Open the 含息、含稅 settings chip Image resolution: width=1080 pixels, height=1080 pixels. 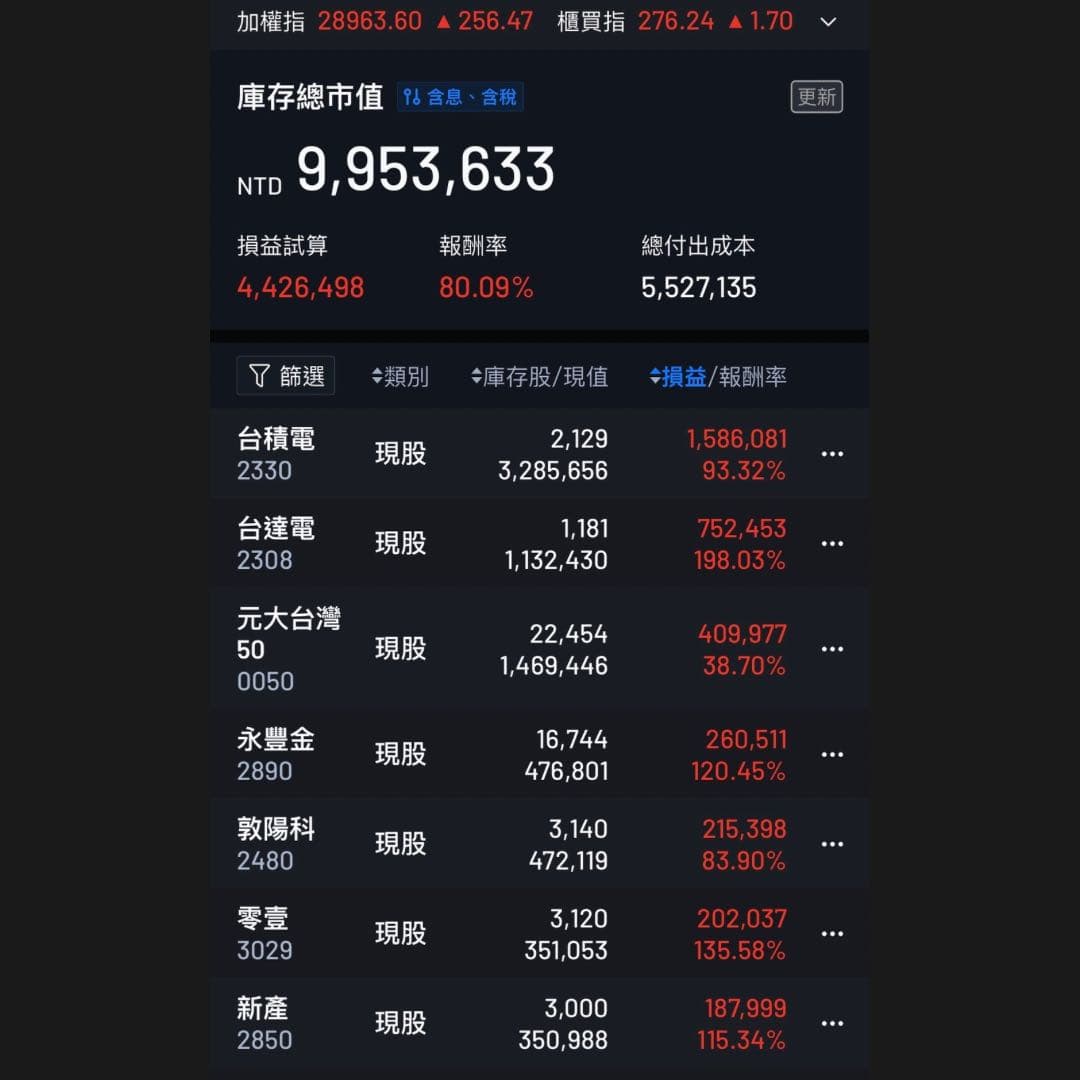tap(460, 97)
